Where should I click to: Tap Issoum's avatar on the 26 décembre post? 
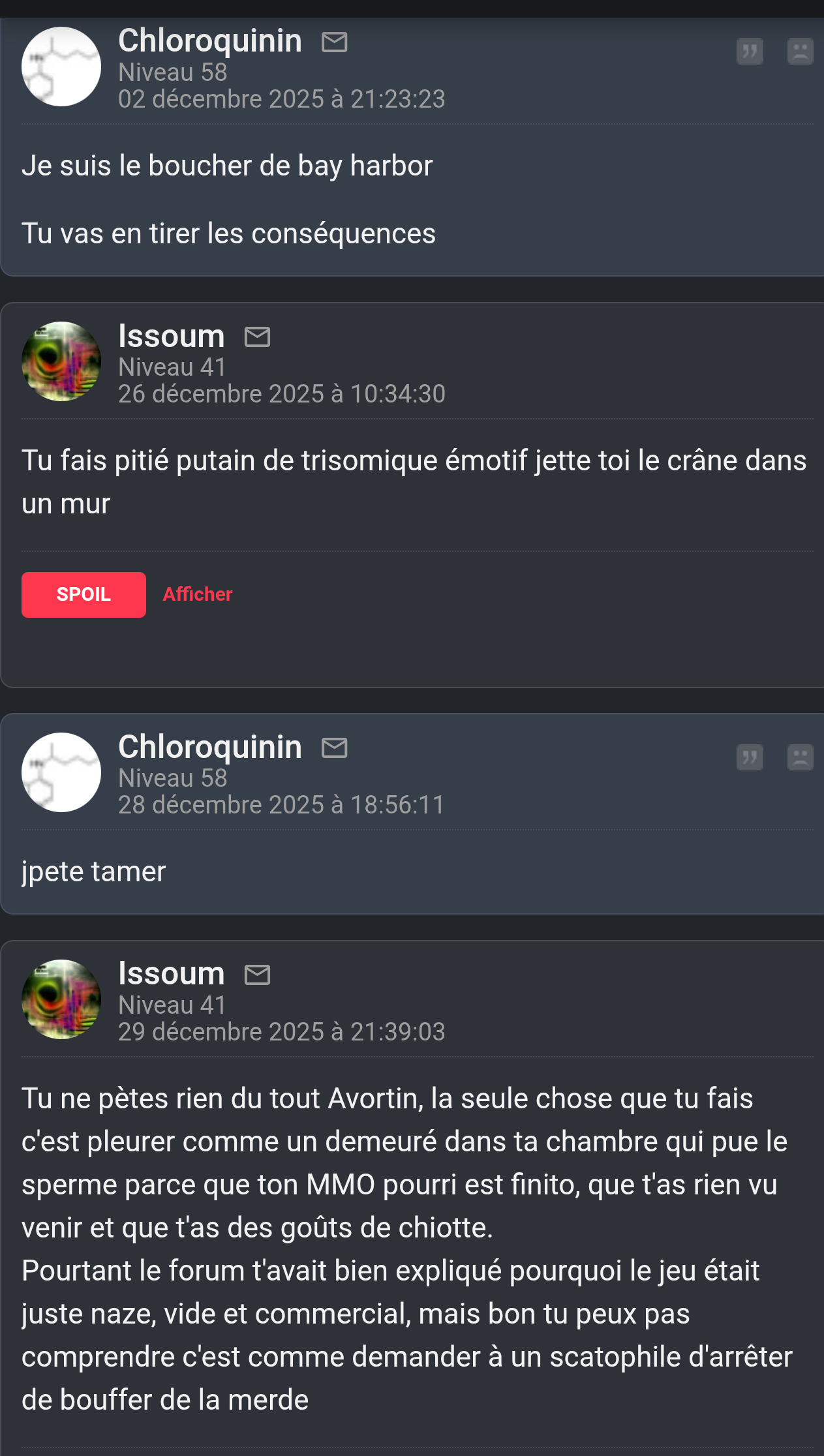[61, 361]
